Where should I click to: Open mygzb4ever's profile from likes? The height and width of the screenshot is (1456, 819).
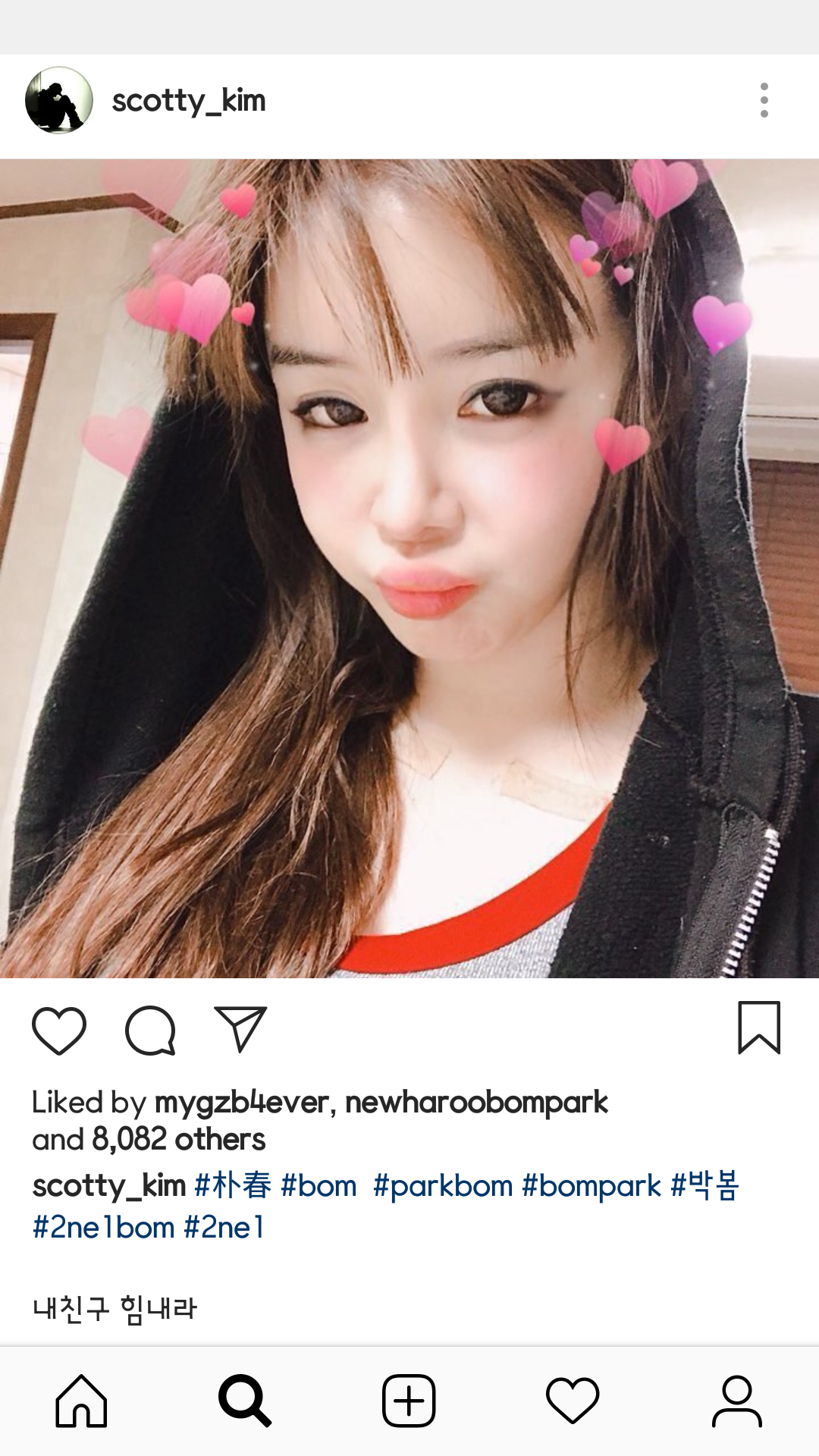click(x=241, y=1103)
